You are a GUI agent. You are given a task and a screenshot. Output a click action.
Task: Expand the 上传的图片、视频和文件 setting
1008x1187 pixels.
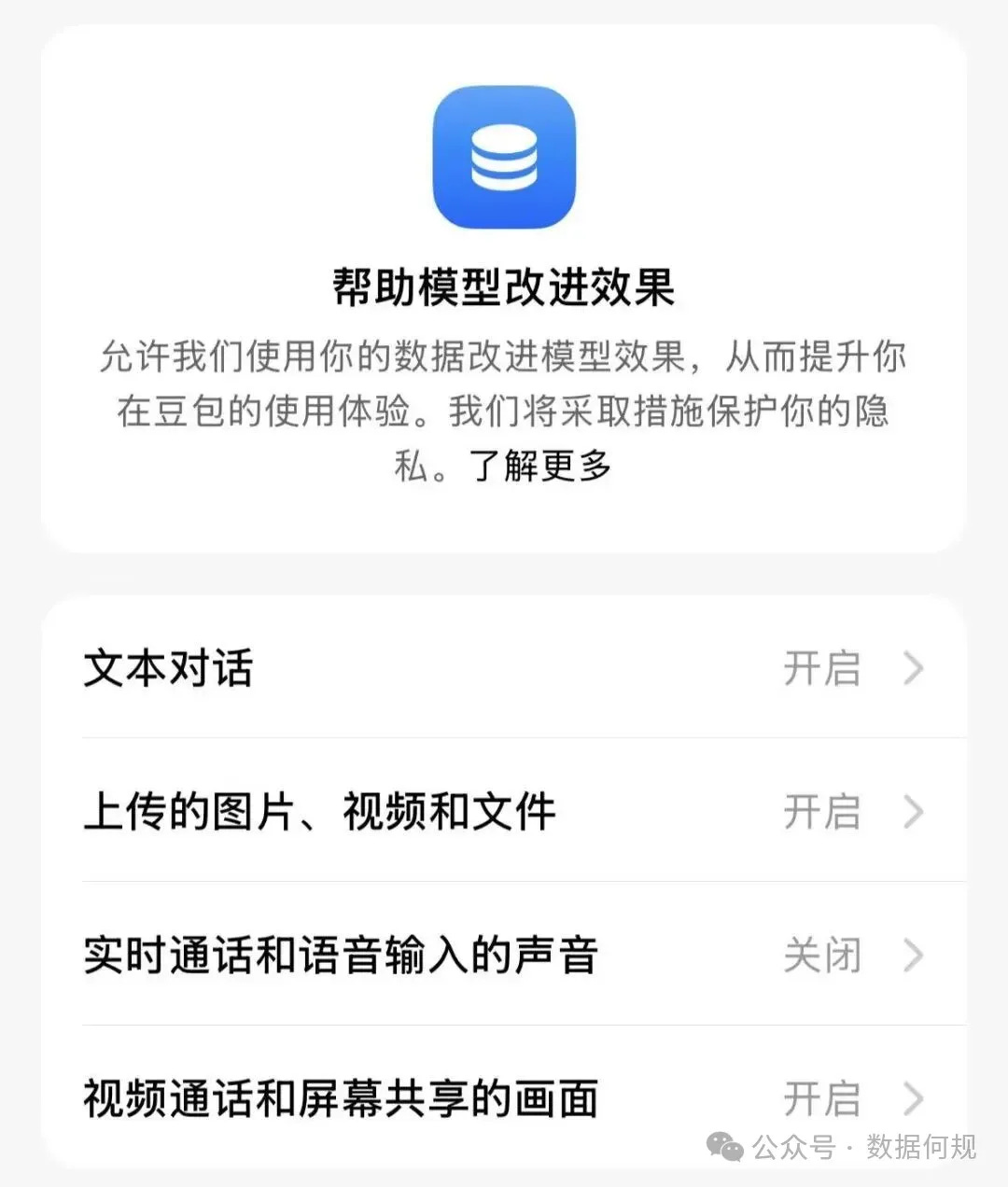click(x=912, y=812)
